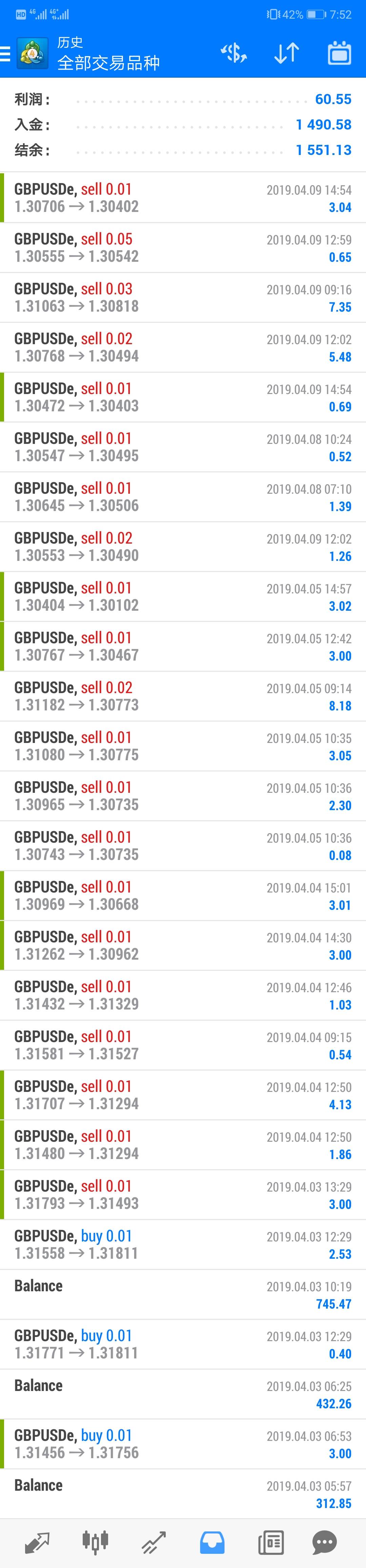Switch to the Quotes tab
The image size is (366, 1568).
(x=37, y=1543)
